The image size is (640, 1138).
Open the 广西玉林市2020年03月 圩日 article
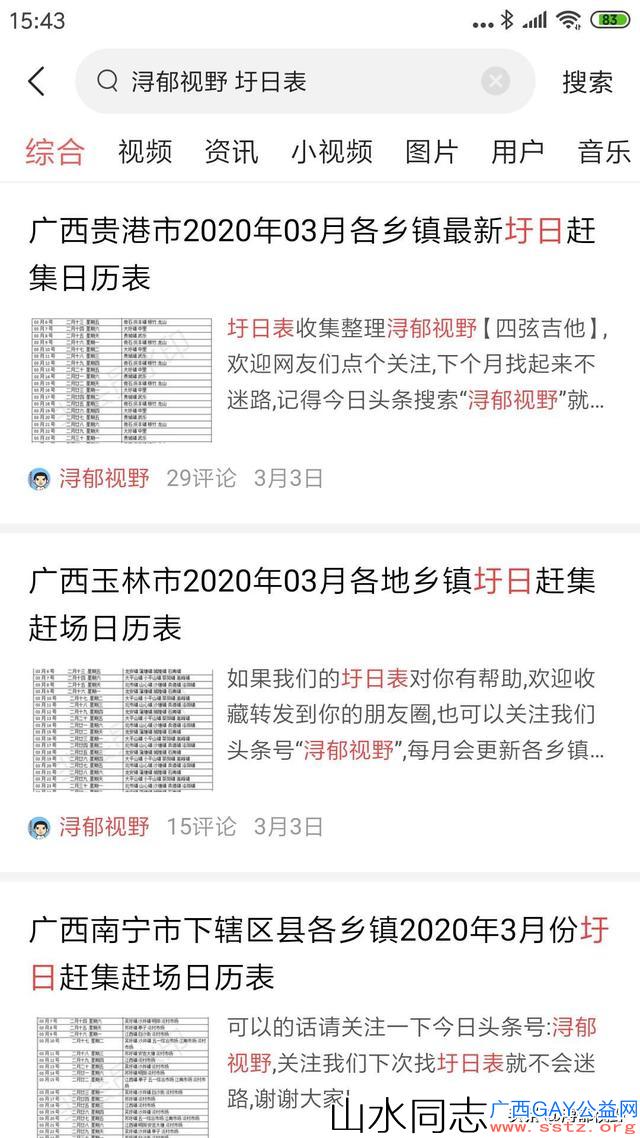pos(312,604)
